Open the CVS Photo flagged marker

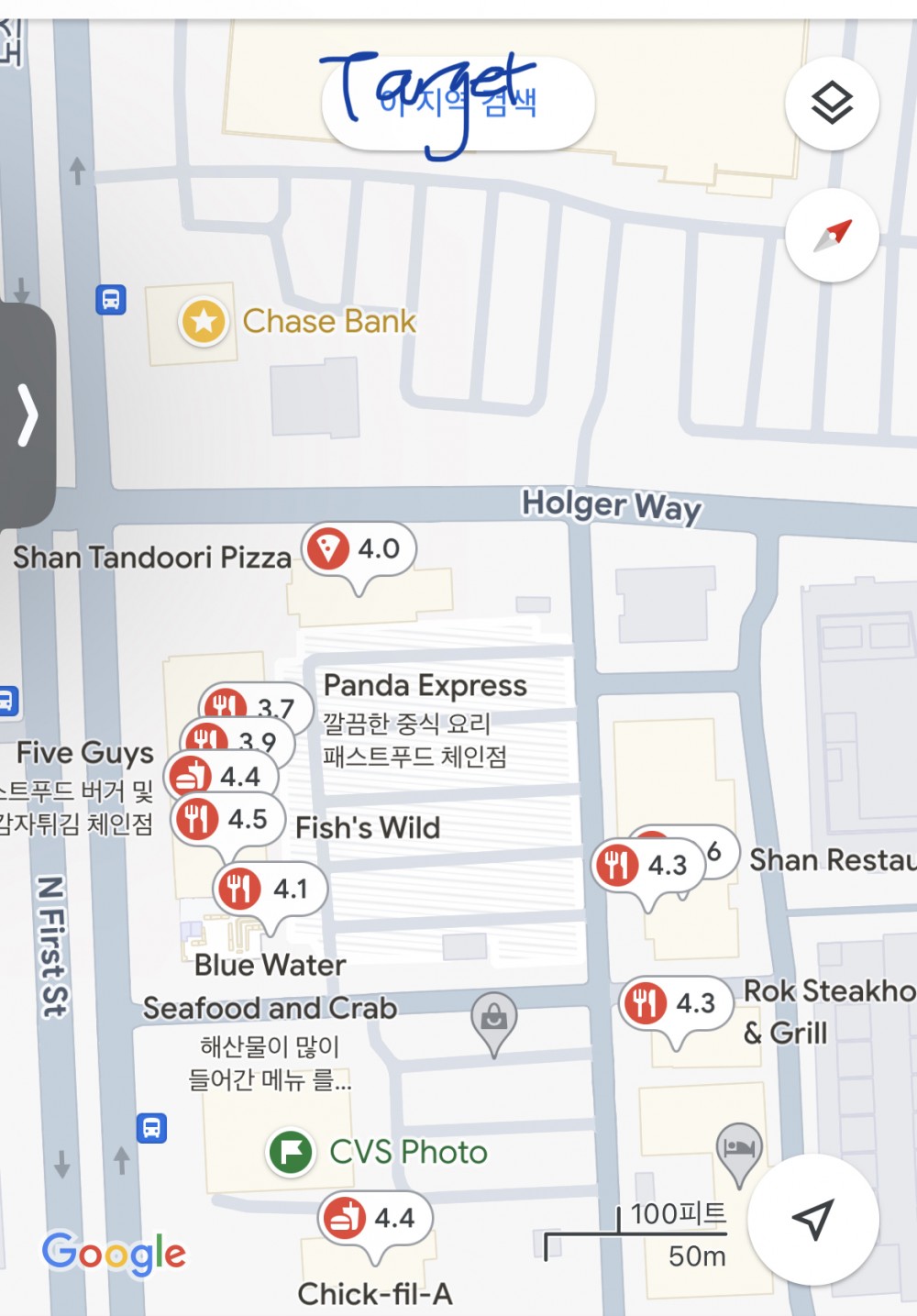[x=292, y=1152]
